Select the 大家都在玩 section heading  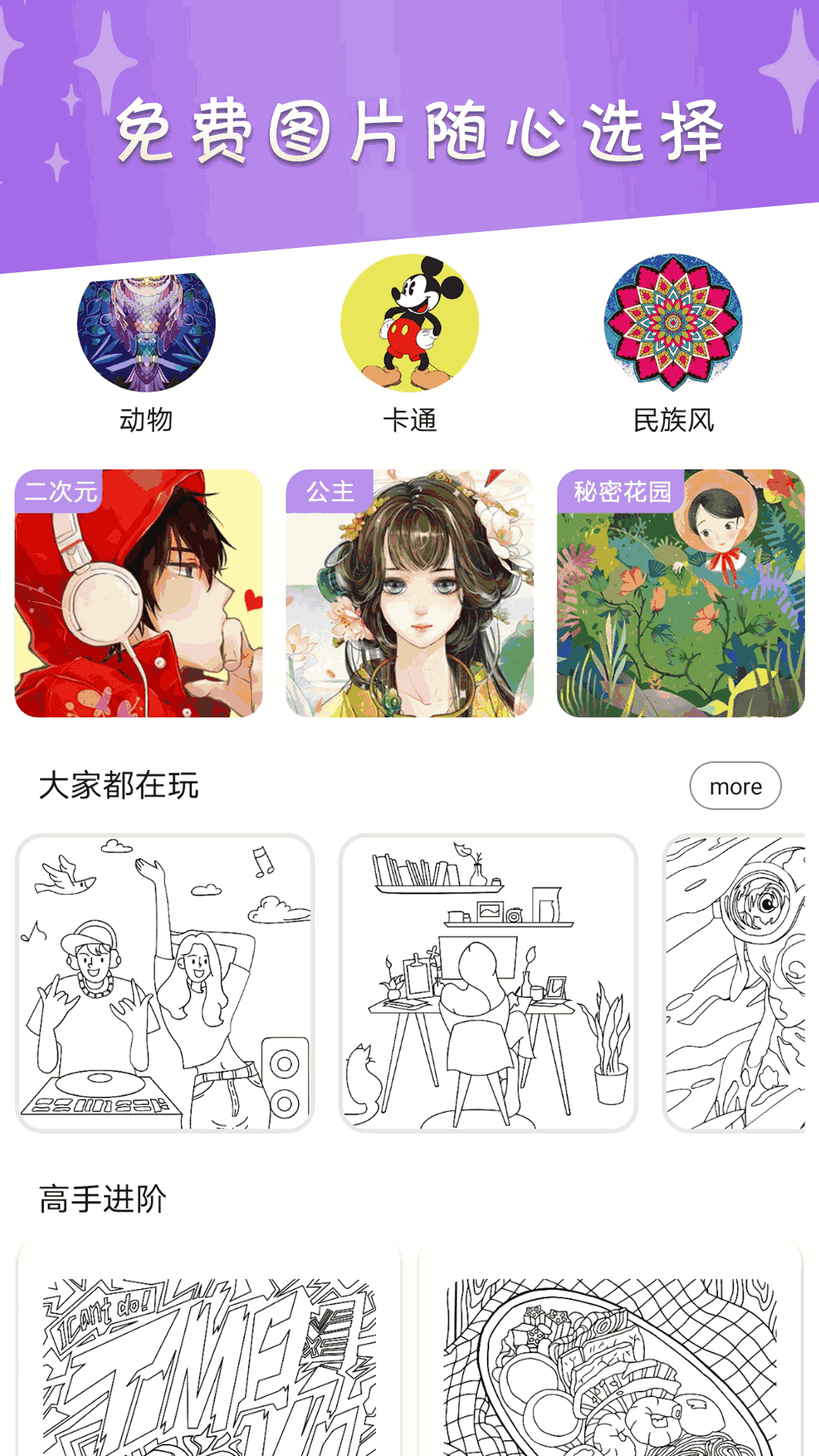121,785
